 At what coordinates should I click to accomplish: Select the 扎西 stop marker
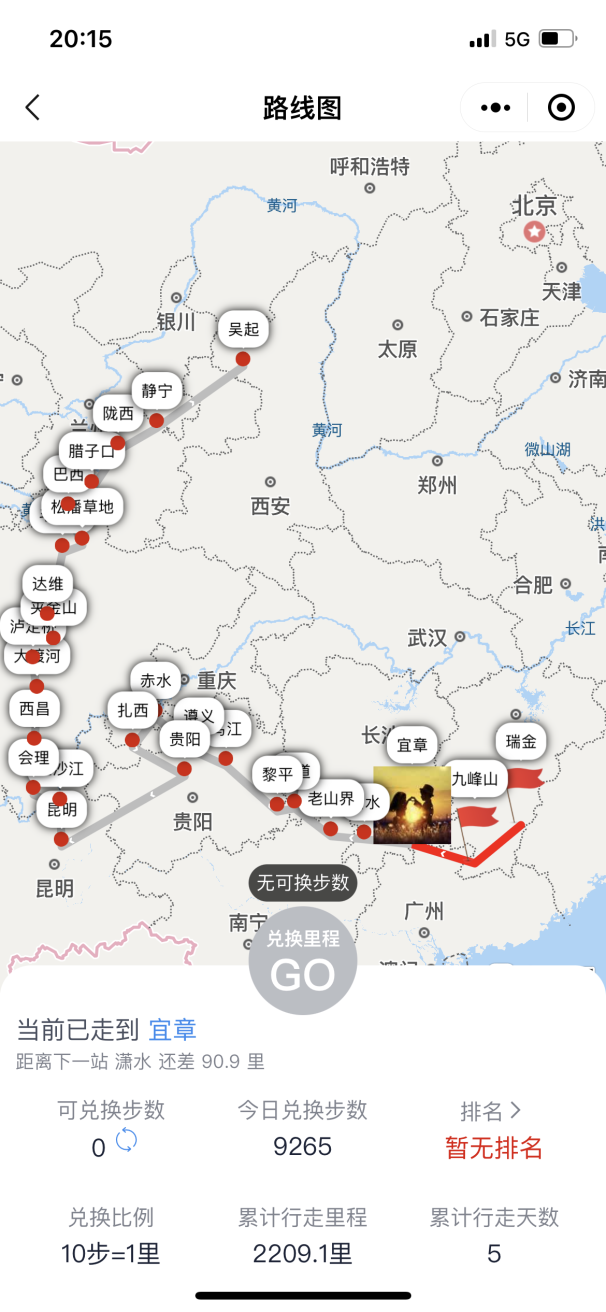(x=133, y=711)
